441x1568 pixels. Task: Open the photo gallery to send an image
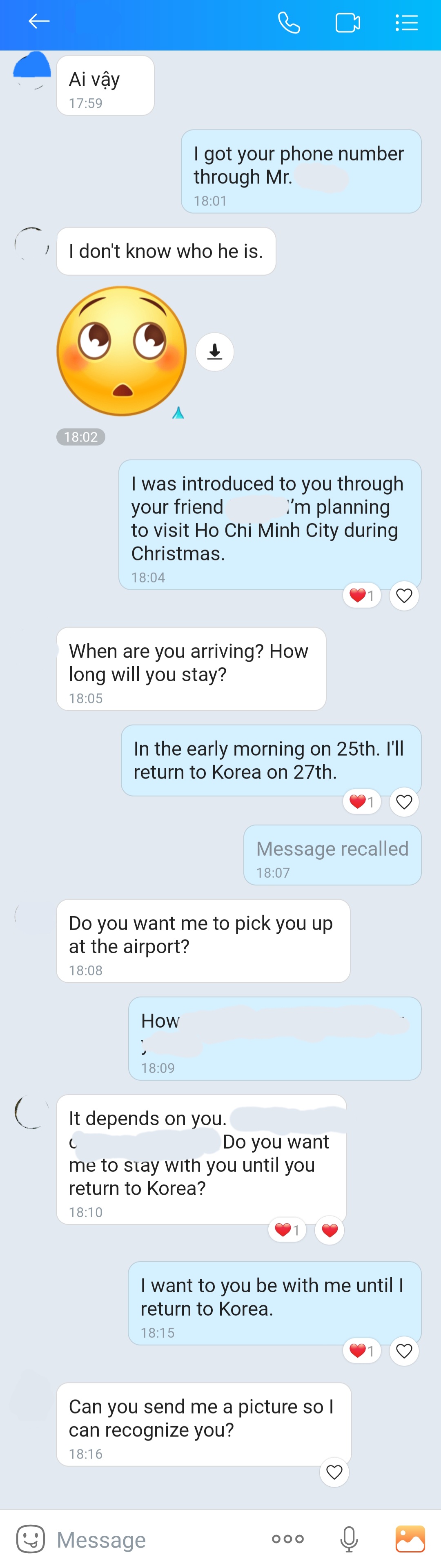tap(410, 1539)
